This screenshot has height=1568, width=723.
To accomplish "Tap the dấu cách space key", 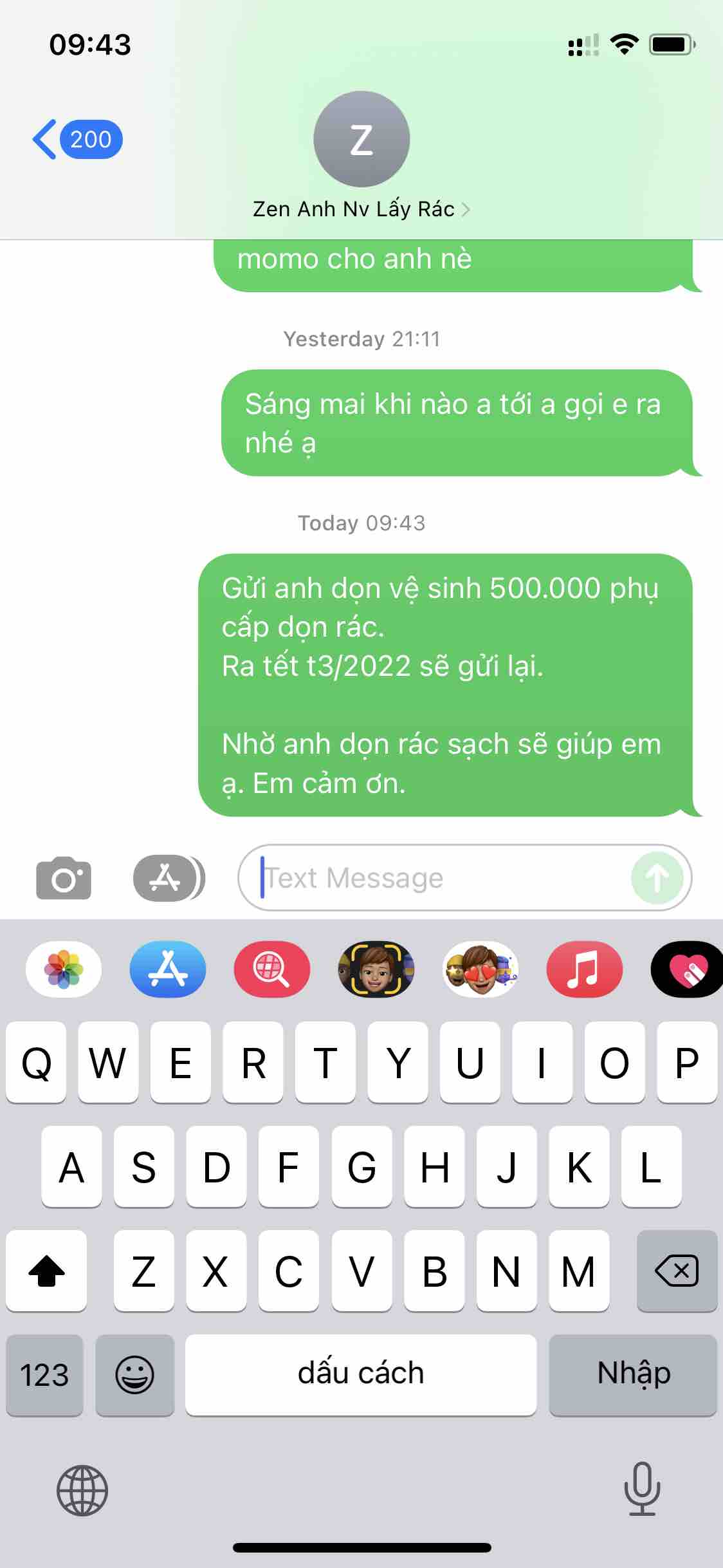I will point(361,1374).
